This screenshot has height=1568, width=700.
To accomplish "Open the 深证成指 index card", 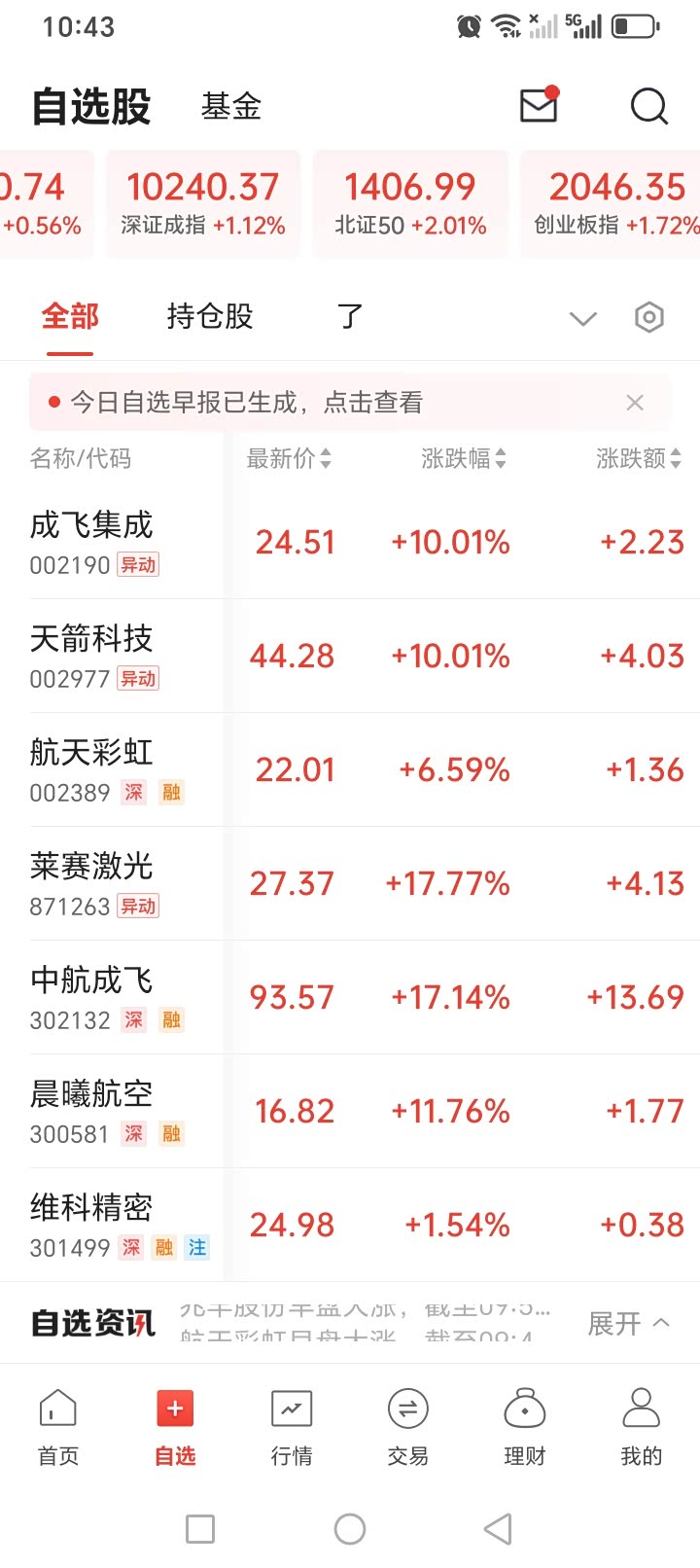I will [x=203, y=204].
